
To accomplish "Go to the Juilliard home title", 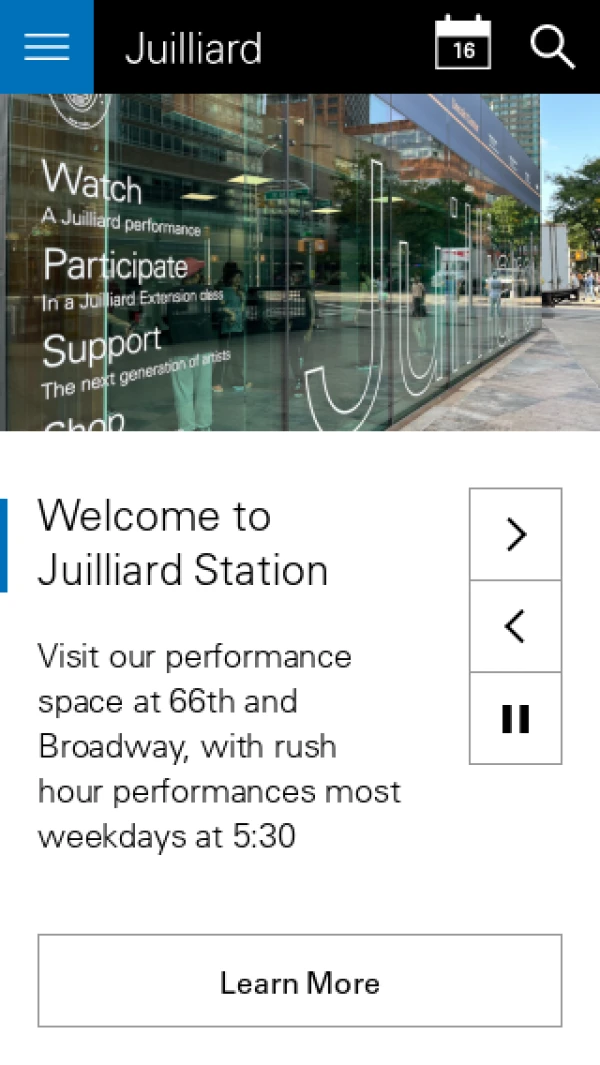I will 193,48.
